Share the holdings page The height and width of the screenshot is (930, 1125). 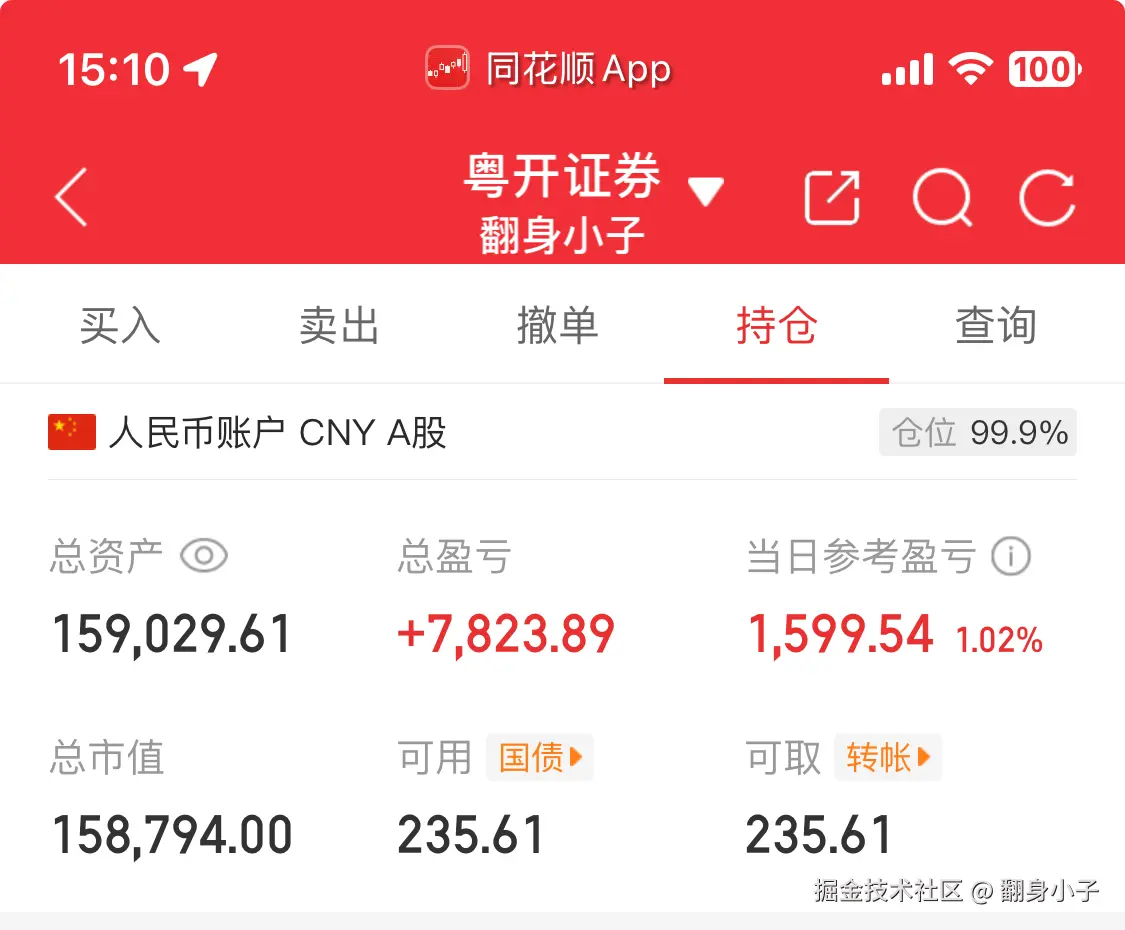click(x=832, y=197)
